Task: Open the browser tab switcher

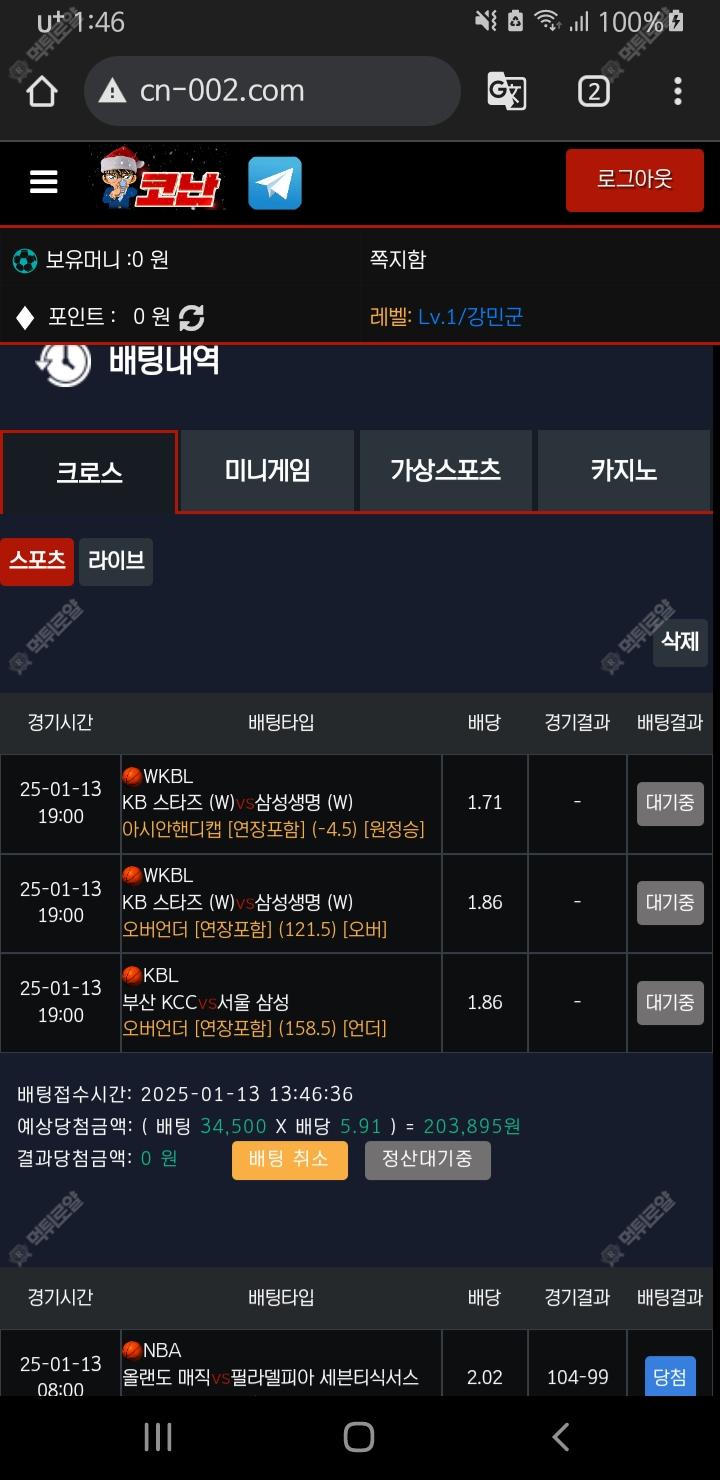Action: point(593,91)
